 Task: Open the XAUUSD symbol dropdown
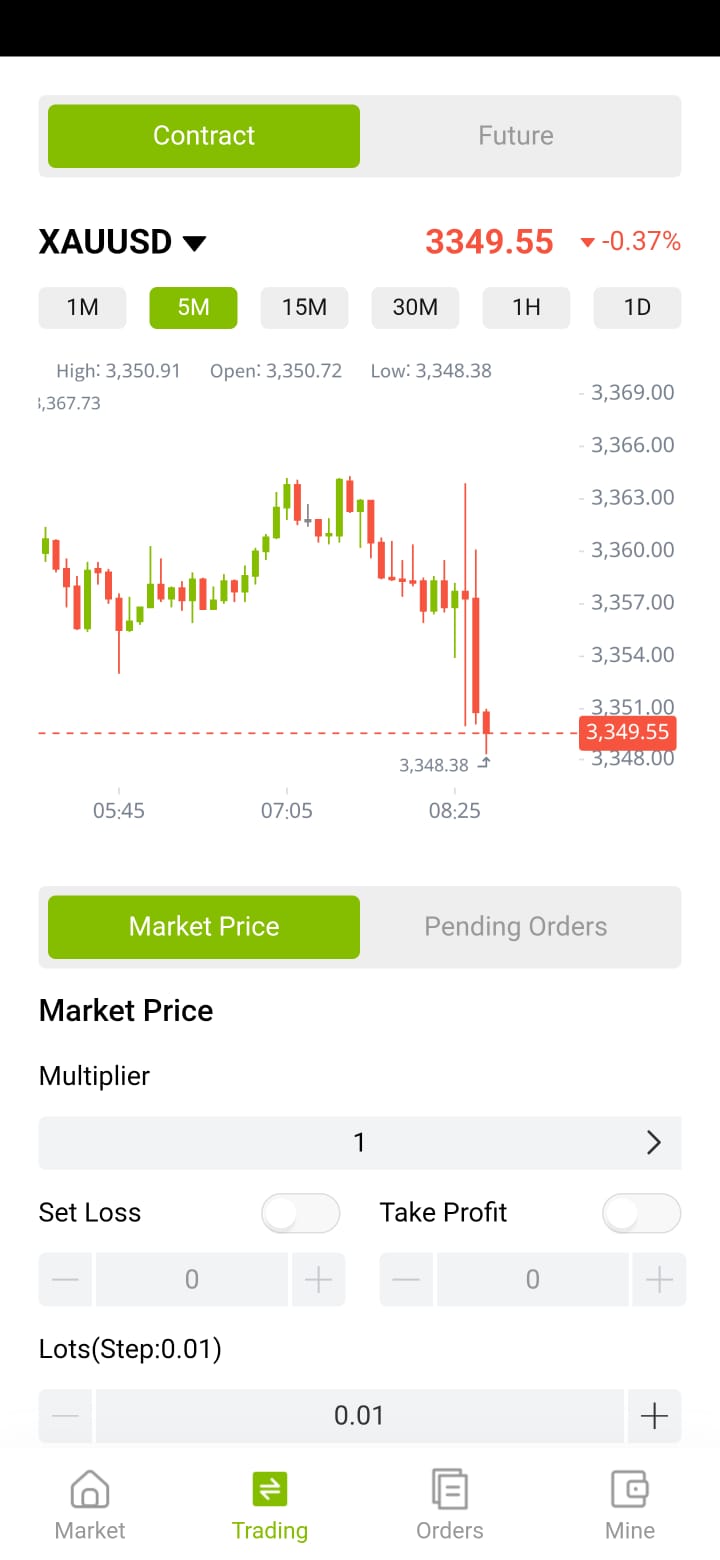pyautogui.click(x=122, y=242)
